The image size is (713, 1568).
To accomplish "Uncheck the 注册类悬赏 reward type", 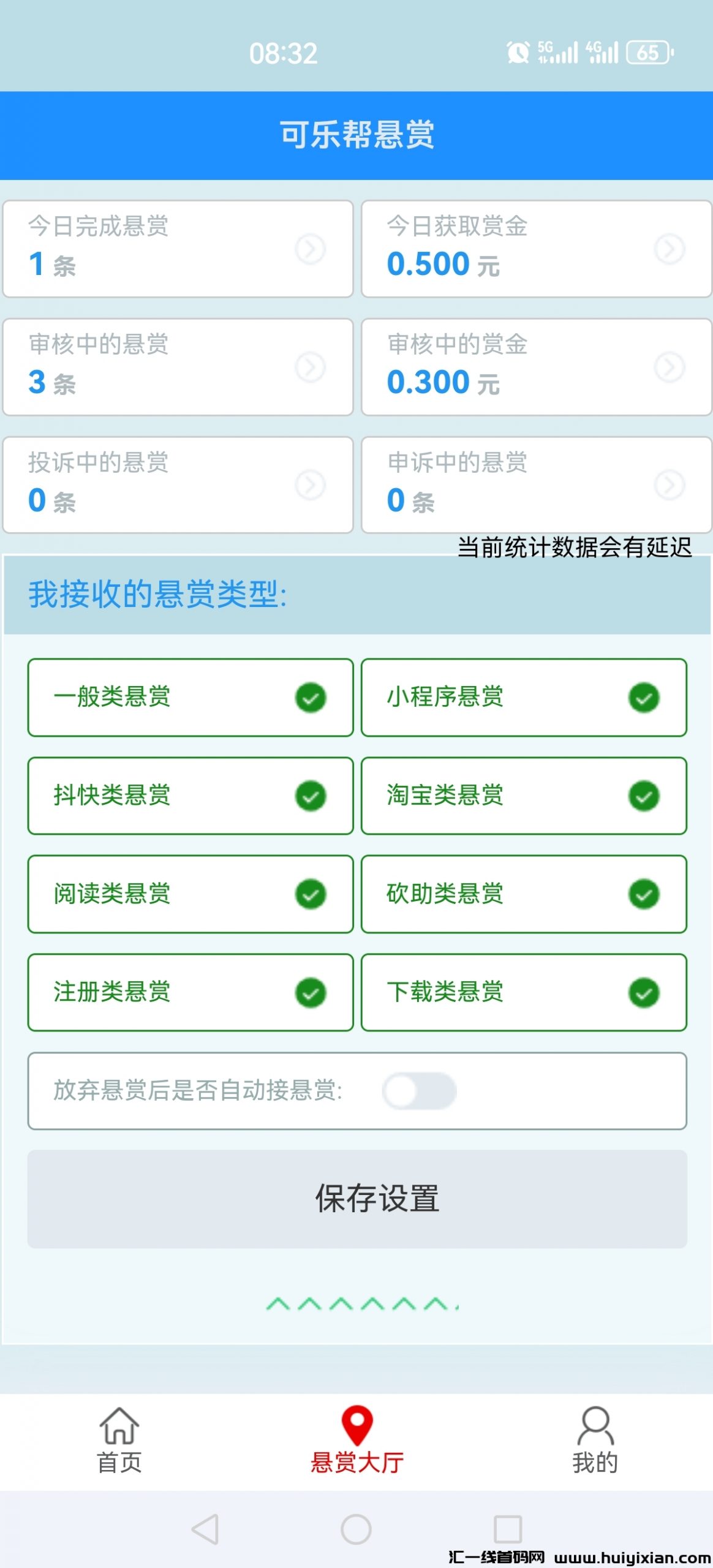I will click(x=310, y=992).
